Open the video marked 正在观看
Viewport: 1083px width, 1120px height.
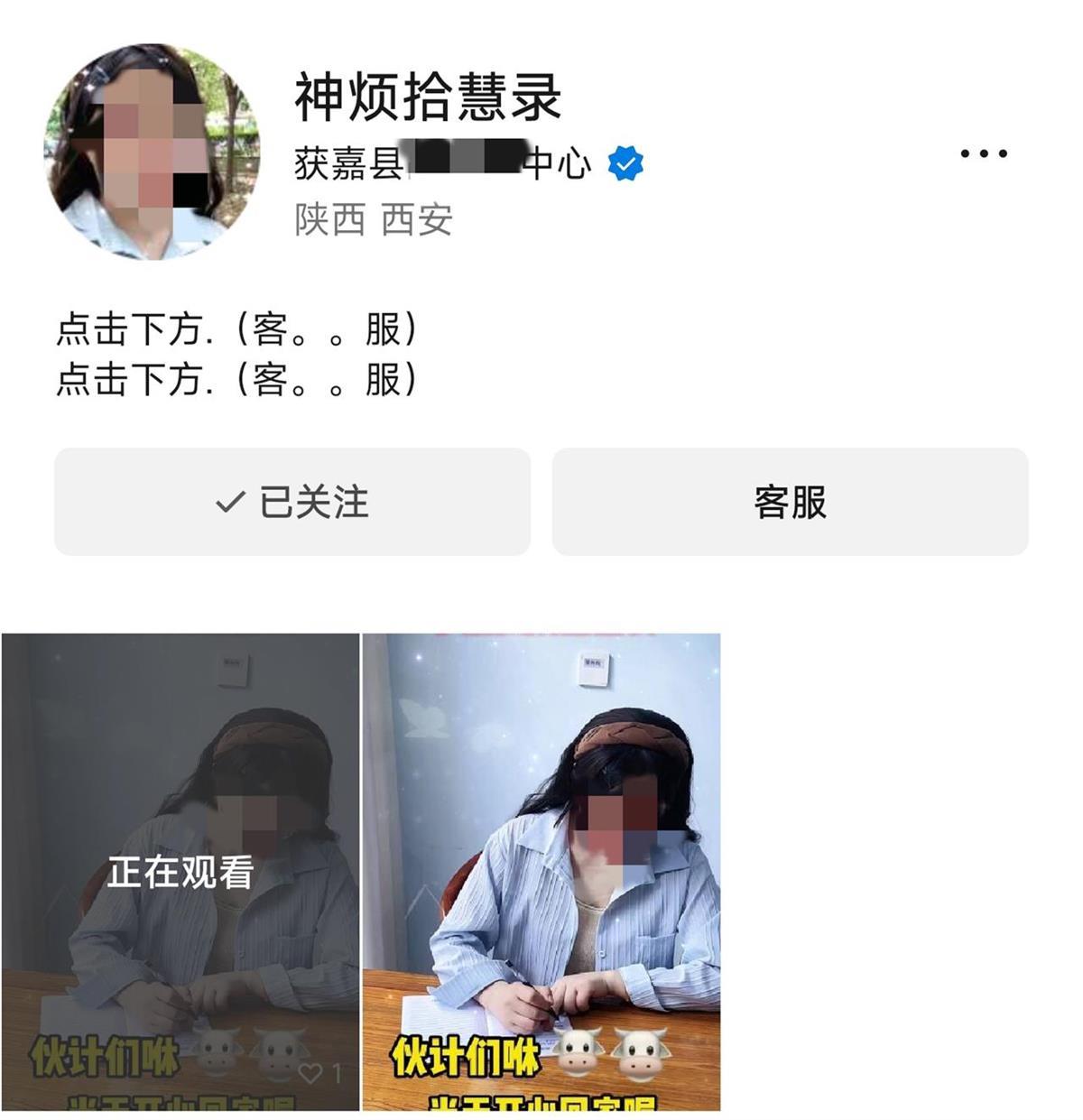(x=180, y=872)
